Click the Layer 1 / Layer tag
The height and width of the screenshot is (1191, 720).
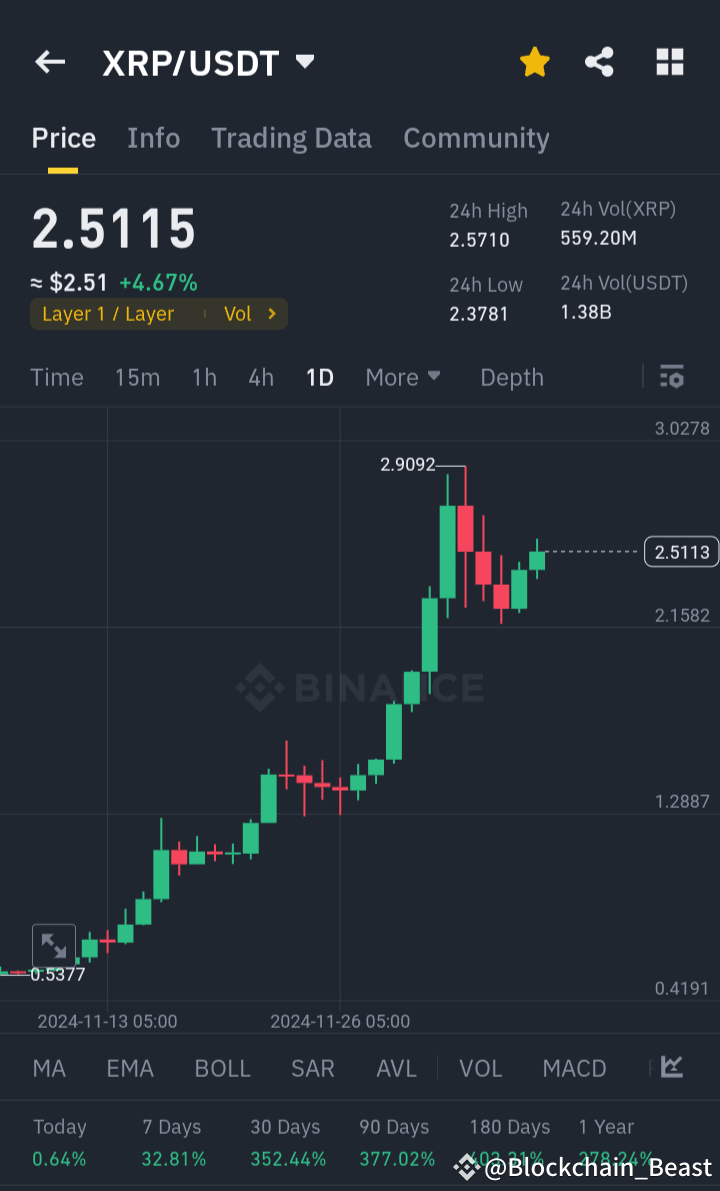click(109, 313)
